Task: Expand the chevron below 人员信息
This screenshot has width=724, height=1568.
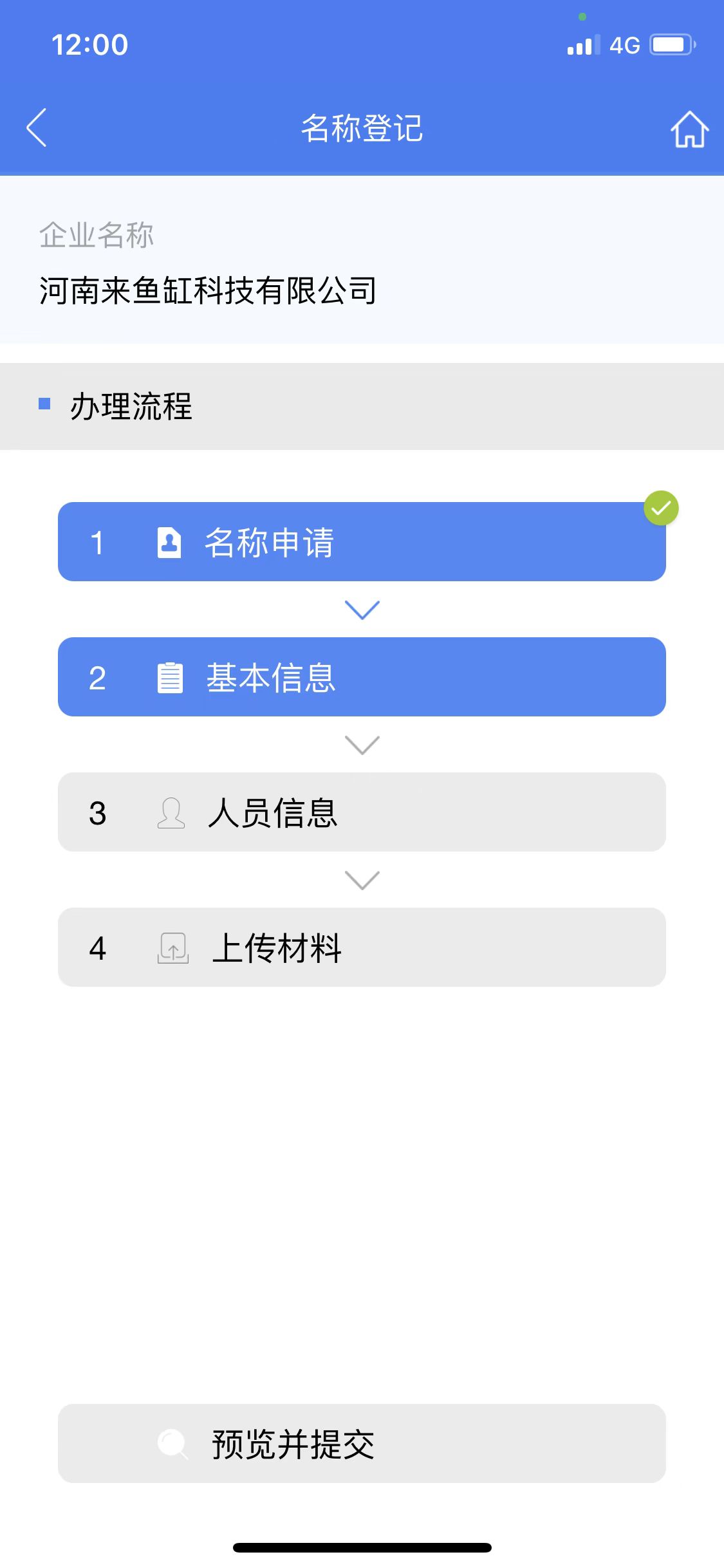Action: tap(362, 880)
